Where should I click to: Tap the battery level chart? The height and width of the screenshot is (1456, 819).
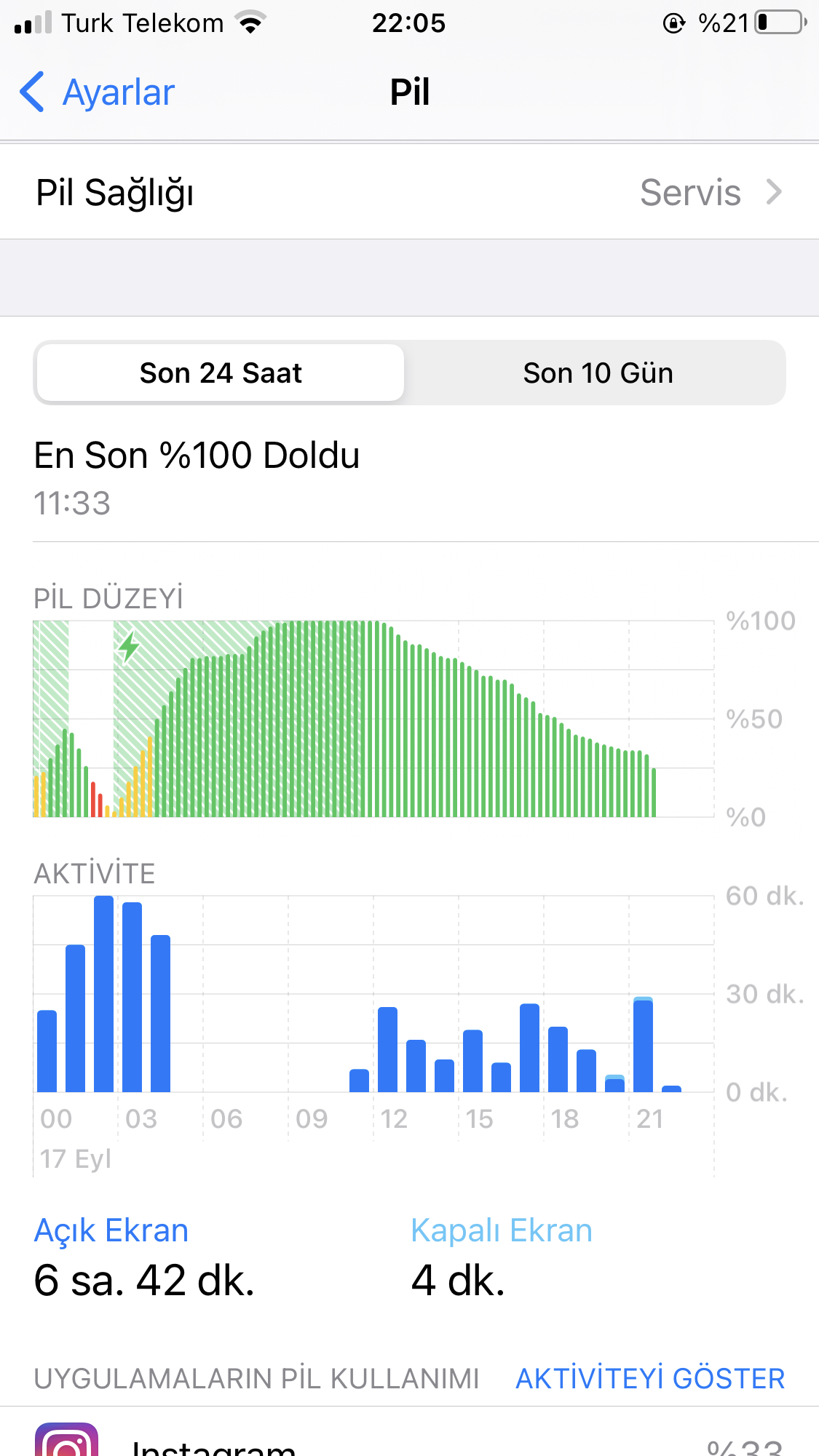click(373, 719)
